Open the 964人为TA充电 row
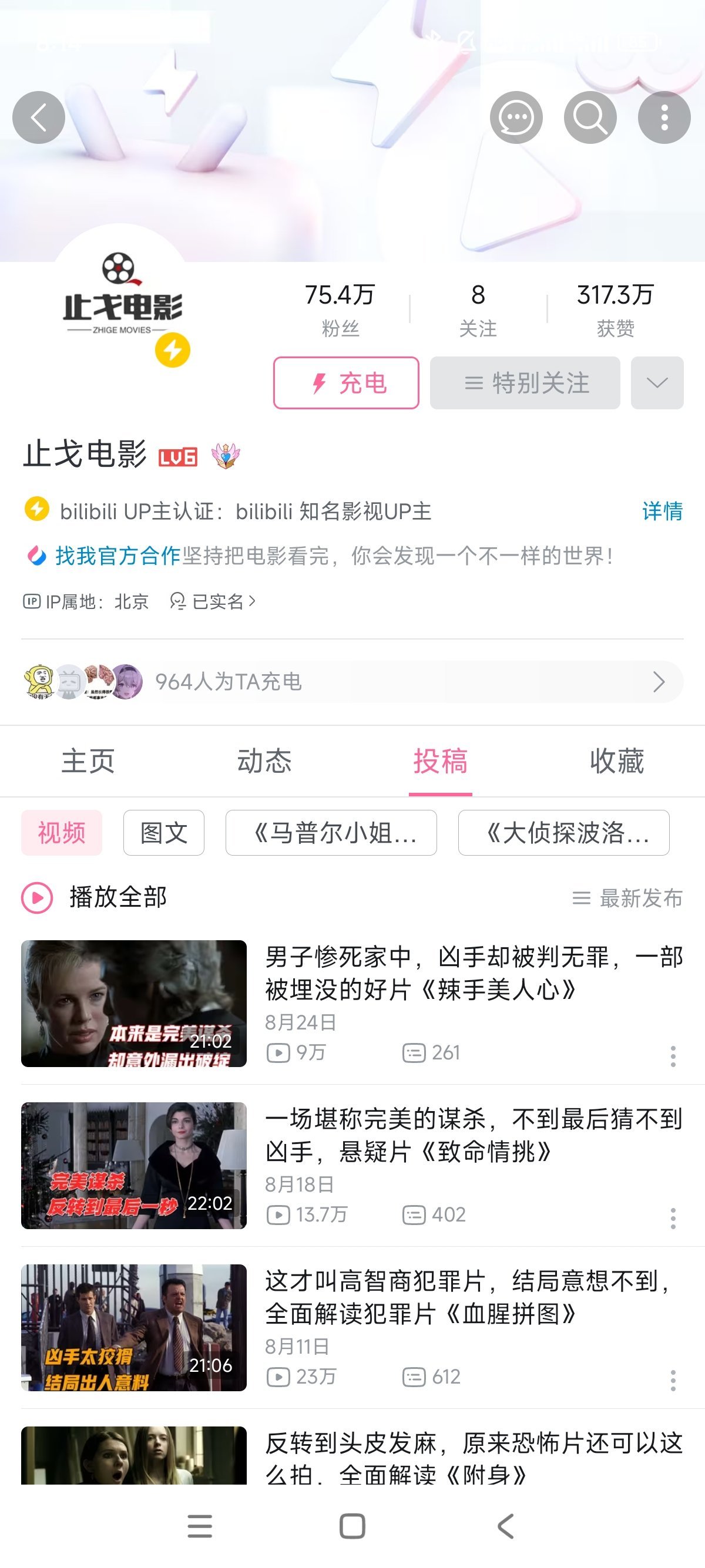 coord(352,682)
